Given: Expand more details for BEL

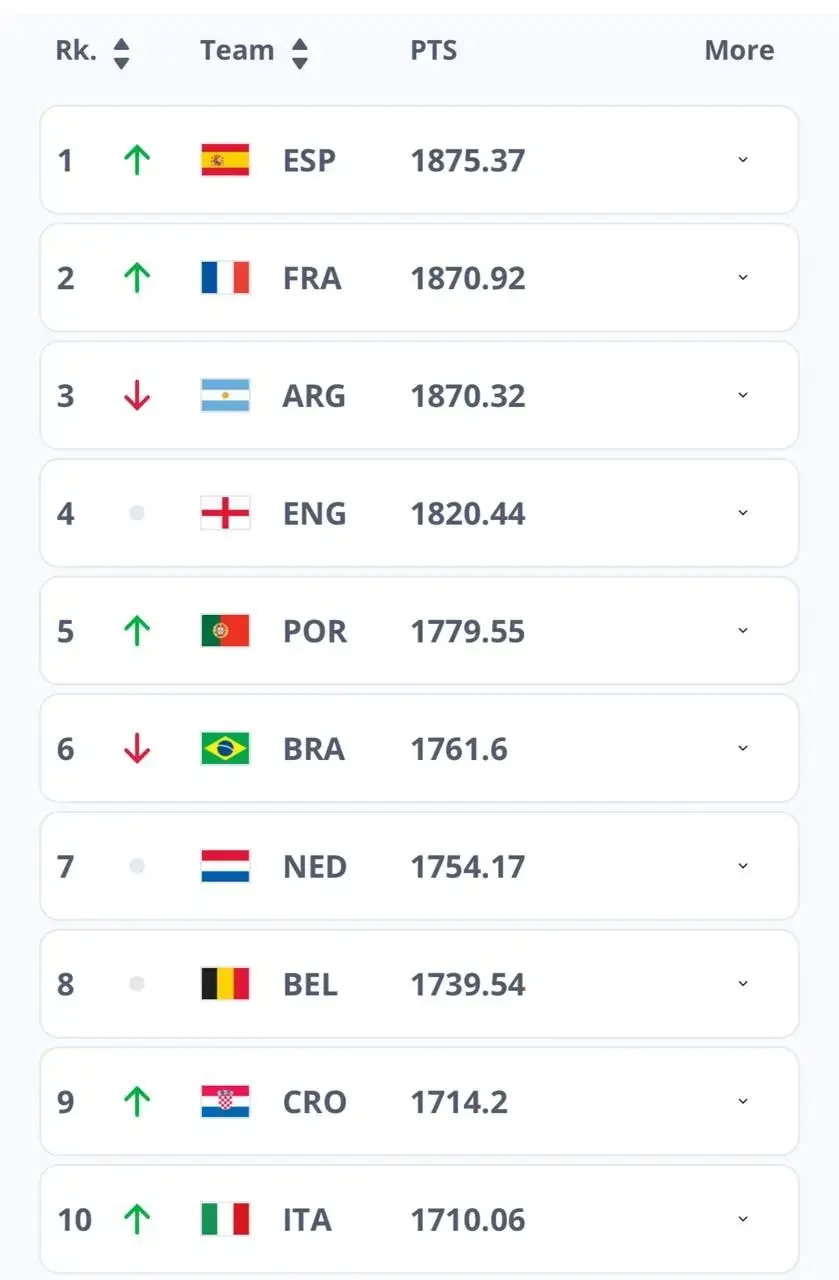Looking at the screenshot, I should coord(742,984).
